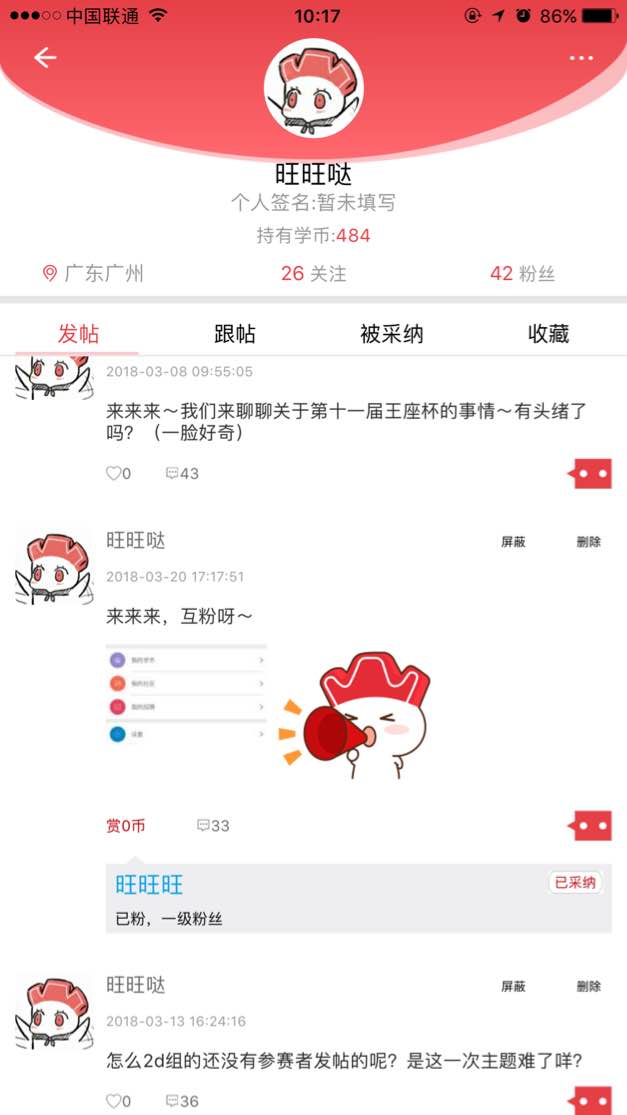Switch to the 被采纳 tab
This screenshot has height=1115, width=627.
[392, 334]
